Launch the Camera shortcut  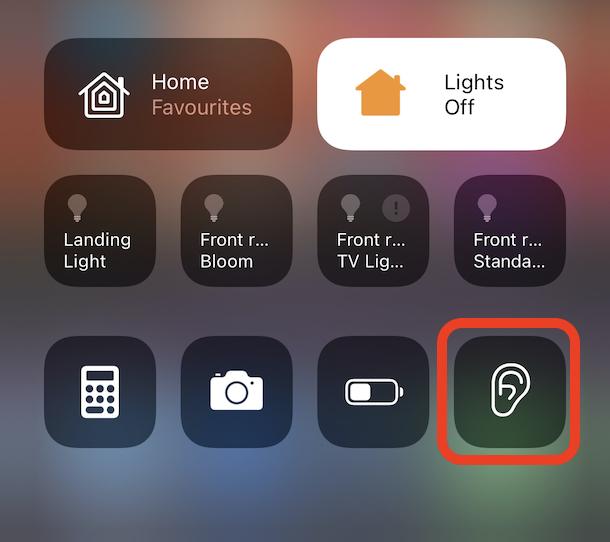point(236,391)
